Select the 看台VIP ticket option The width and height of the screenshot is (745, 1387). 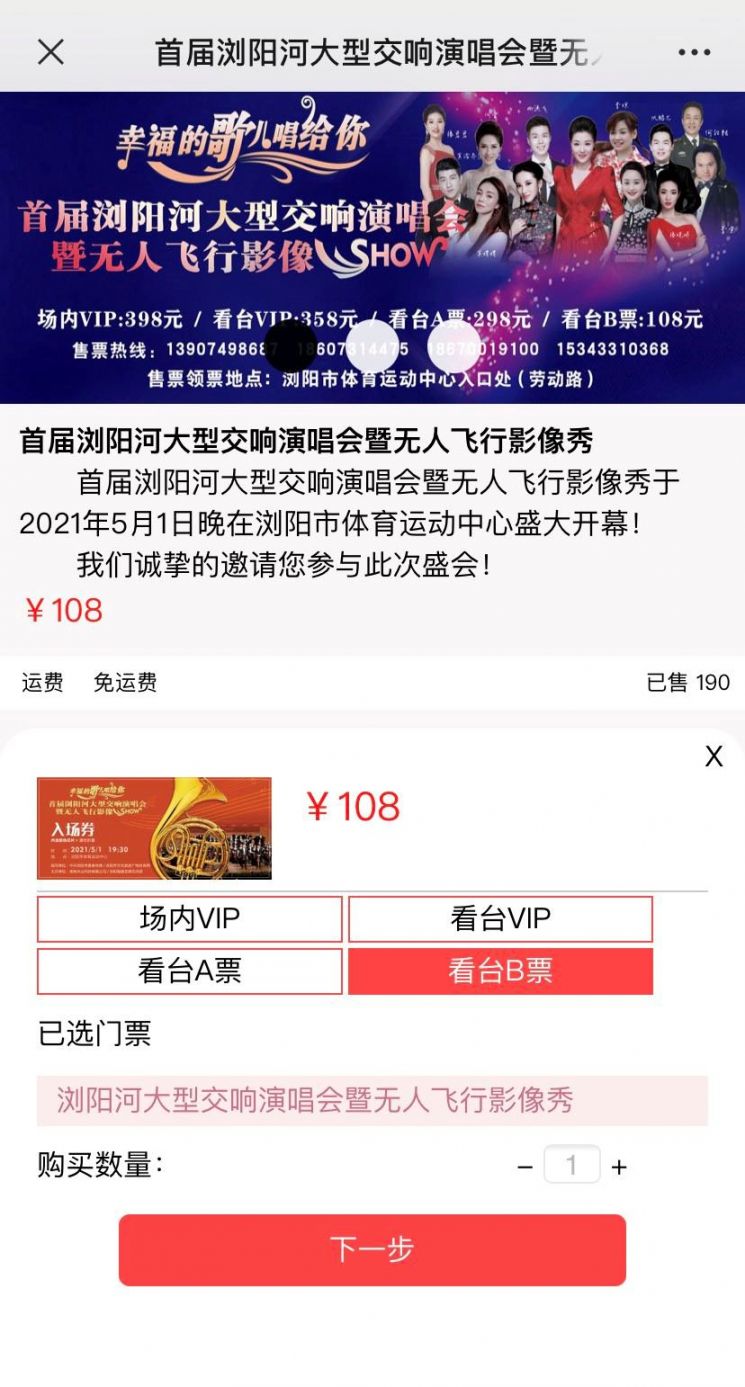pyautogui.click(x=498, y=919)
